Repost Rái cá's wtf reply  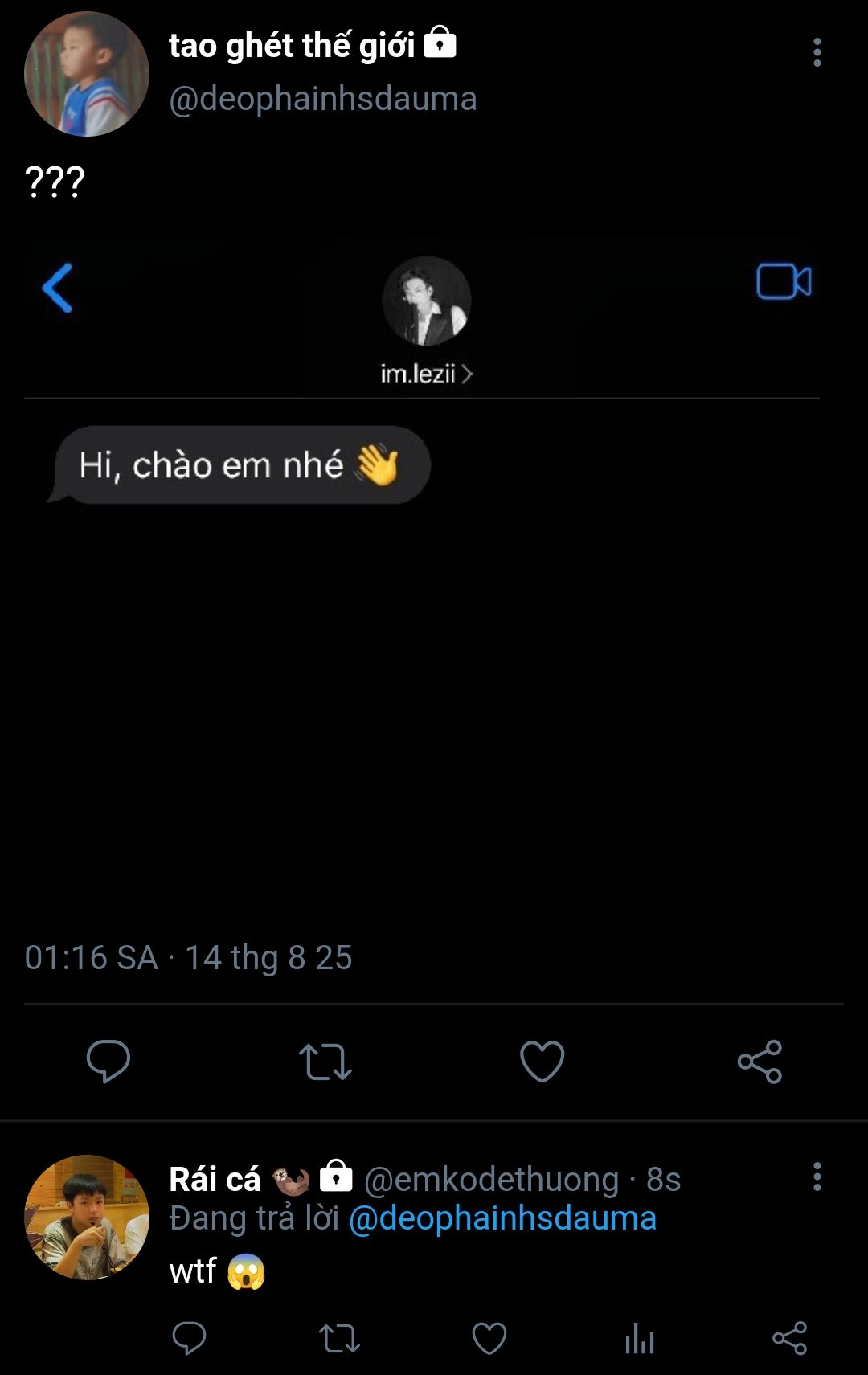(339, 1339)
